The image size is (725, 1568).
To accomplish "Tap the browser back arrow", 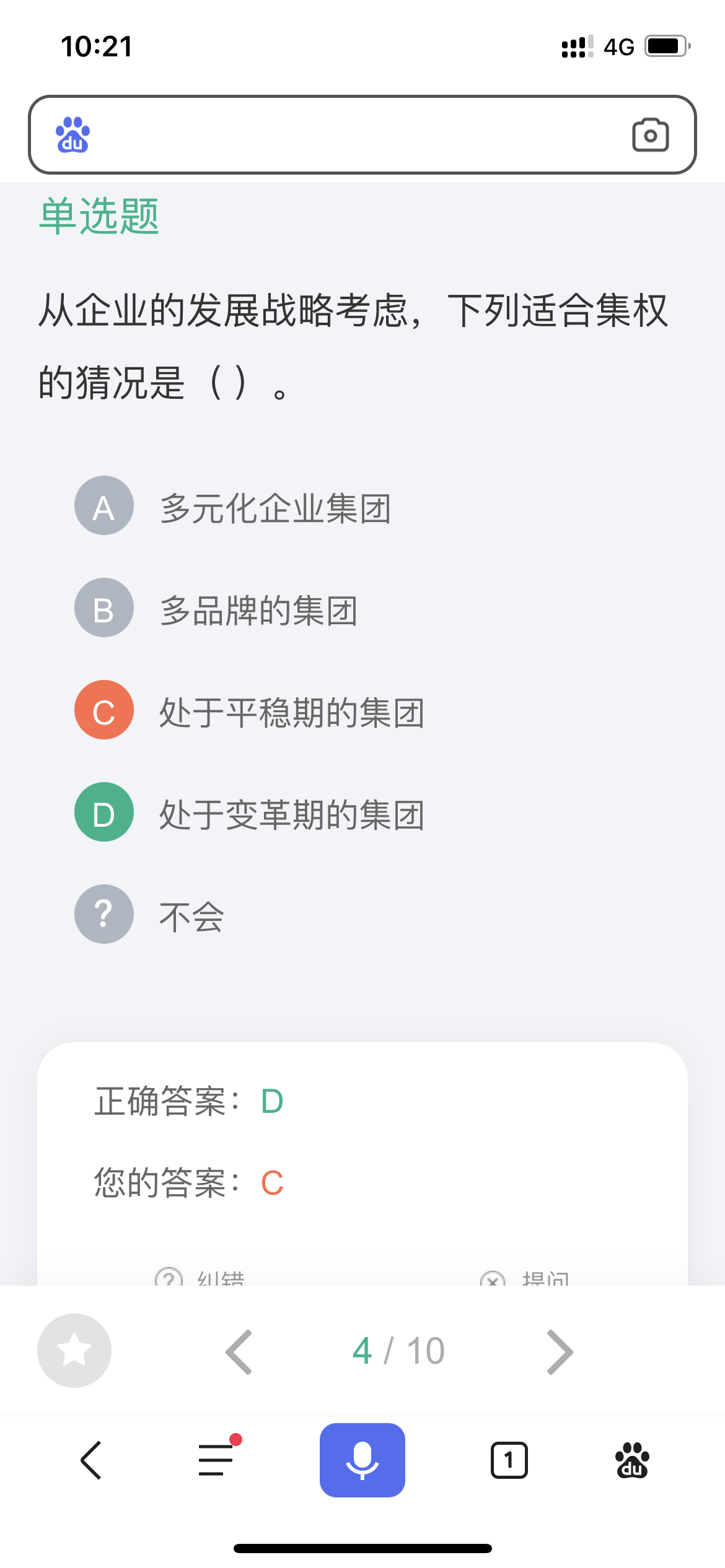I will 91,1460.
